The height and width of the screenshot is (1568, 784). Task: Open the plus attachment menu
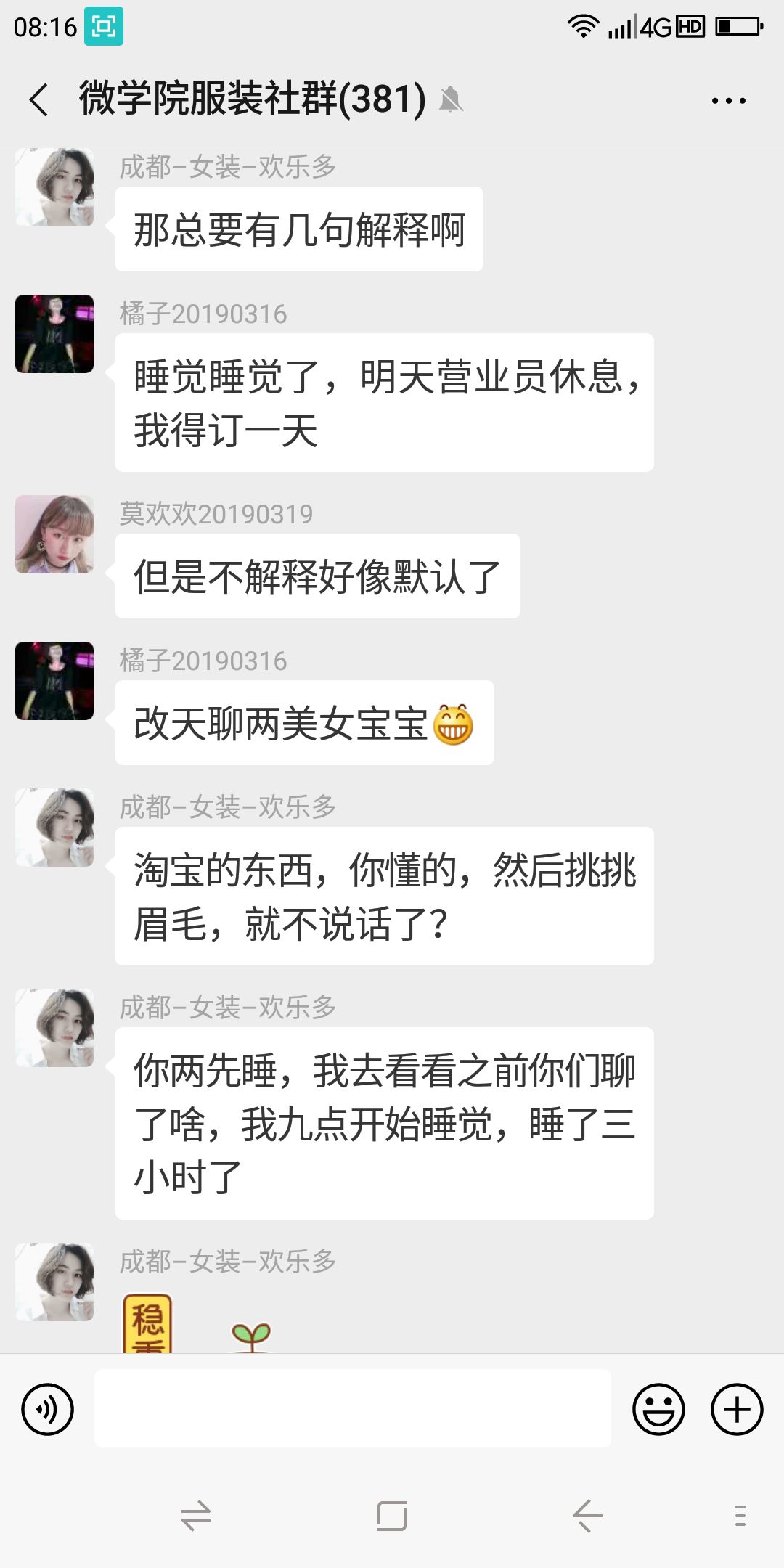click(736, 1409)
